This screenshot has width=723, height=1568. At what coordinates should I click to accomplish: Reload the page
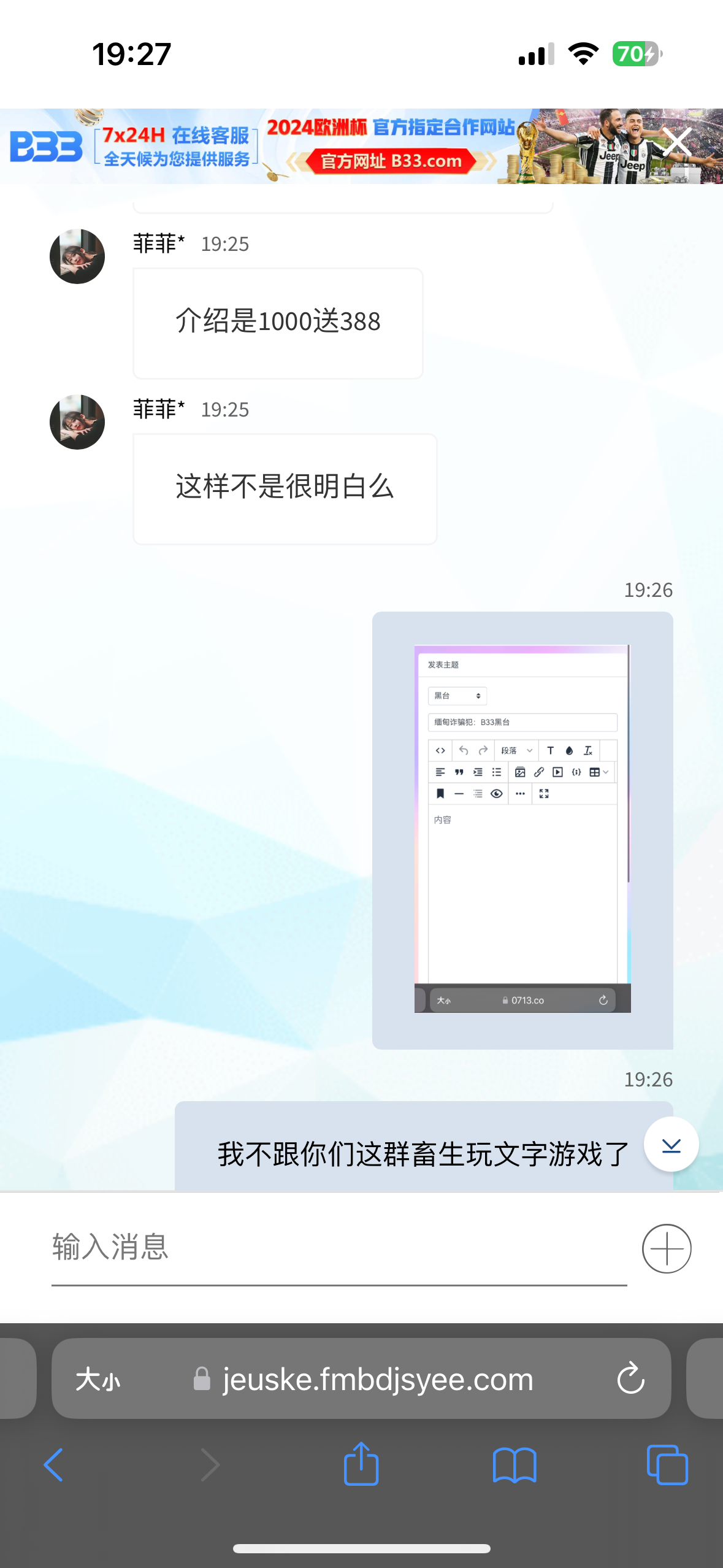coord(630,1379)
